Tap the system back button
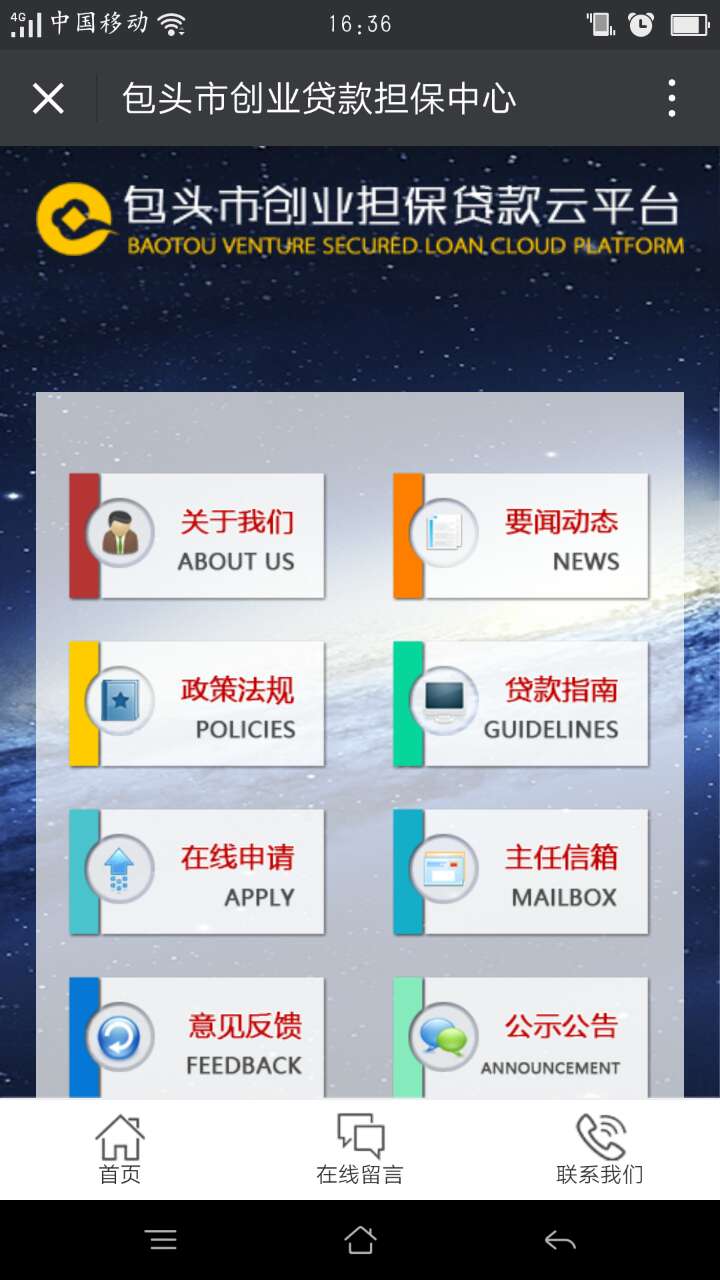Viewport: 720px width, 1280px height. click(x=560, y=1241)
